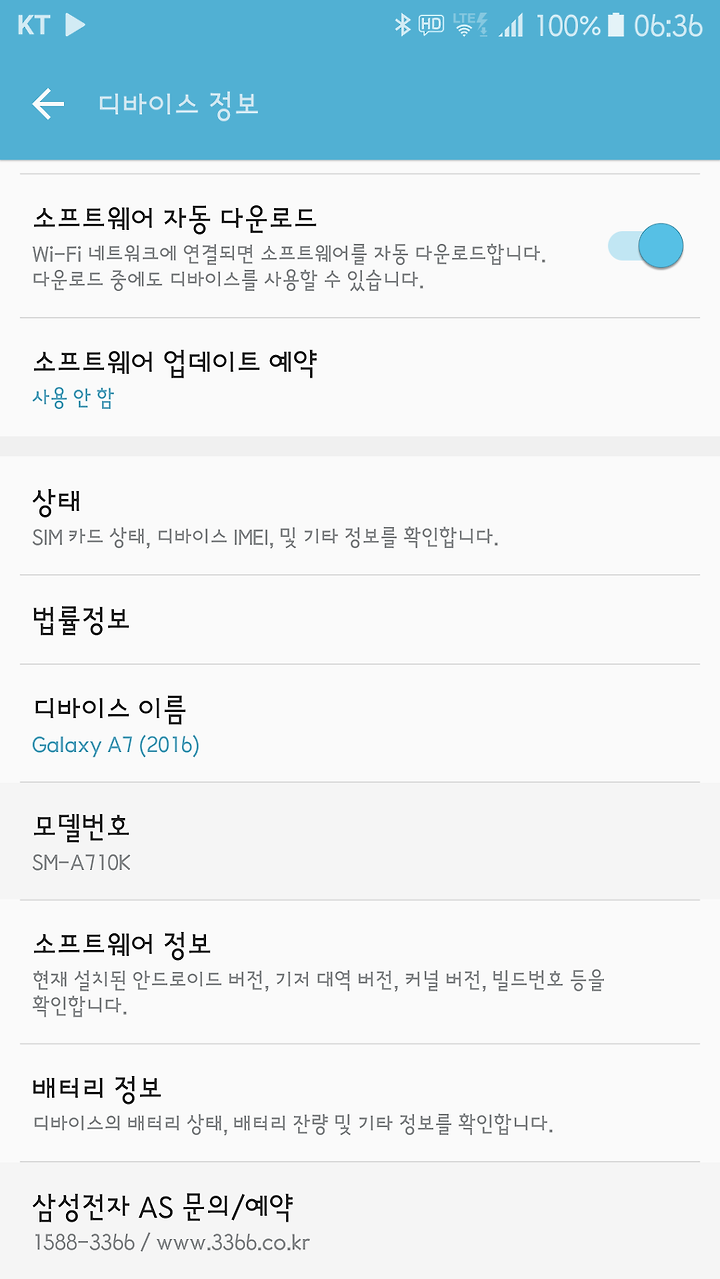Open the 상태 row

click(360, 516)
